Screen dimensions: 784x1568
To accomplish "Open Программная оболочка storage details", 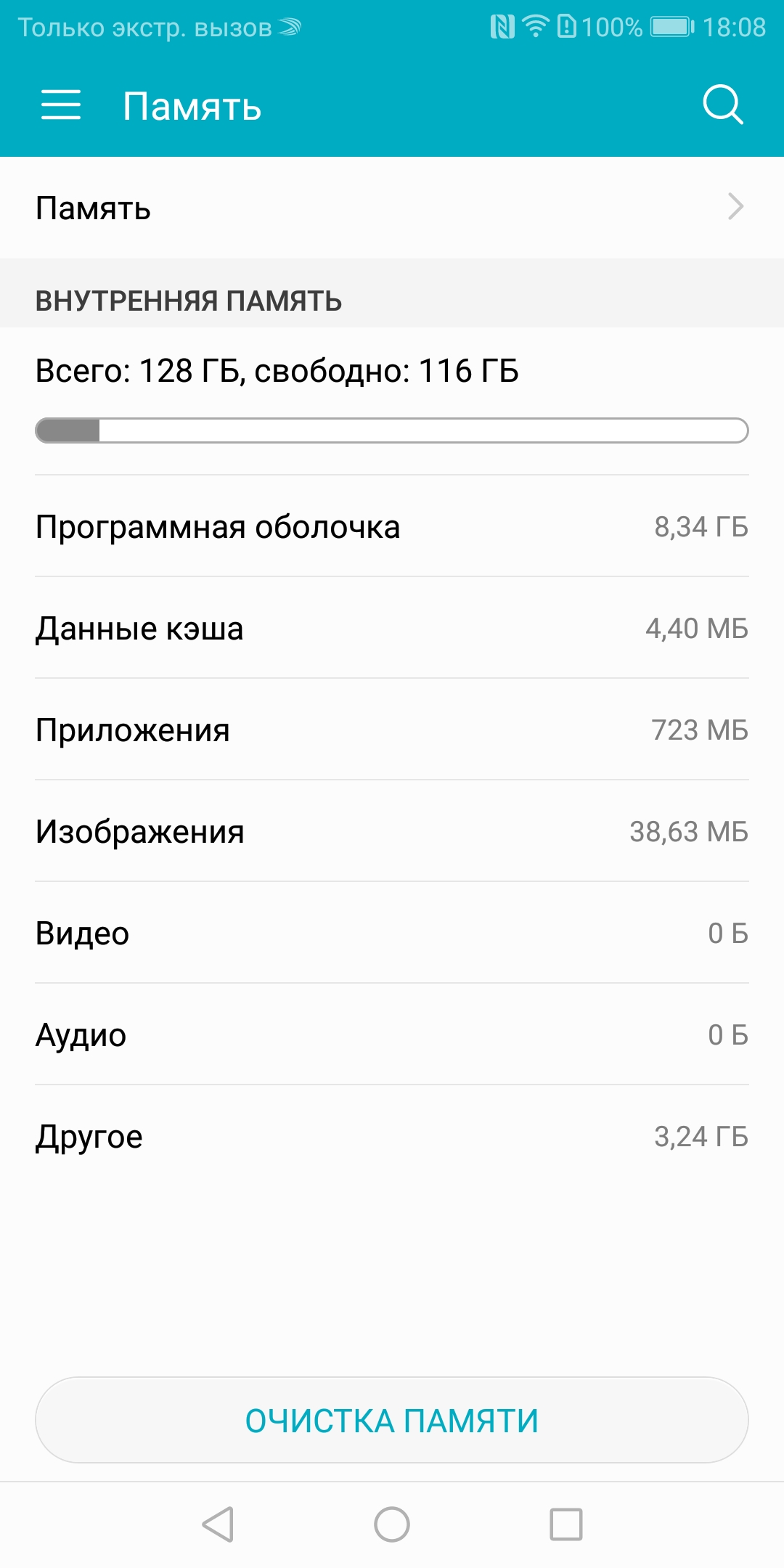I will coord(392,526).
